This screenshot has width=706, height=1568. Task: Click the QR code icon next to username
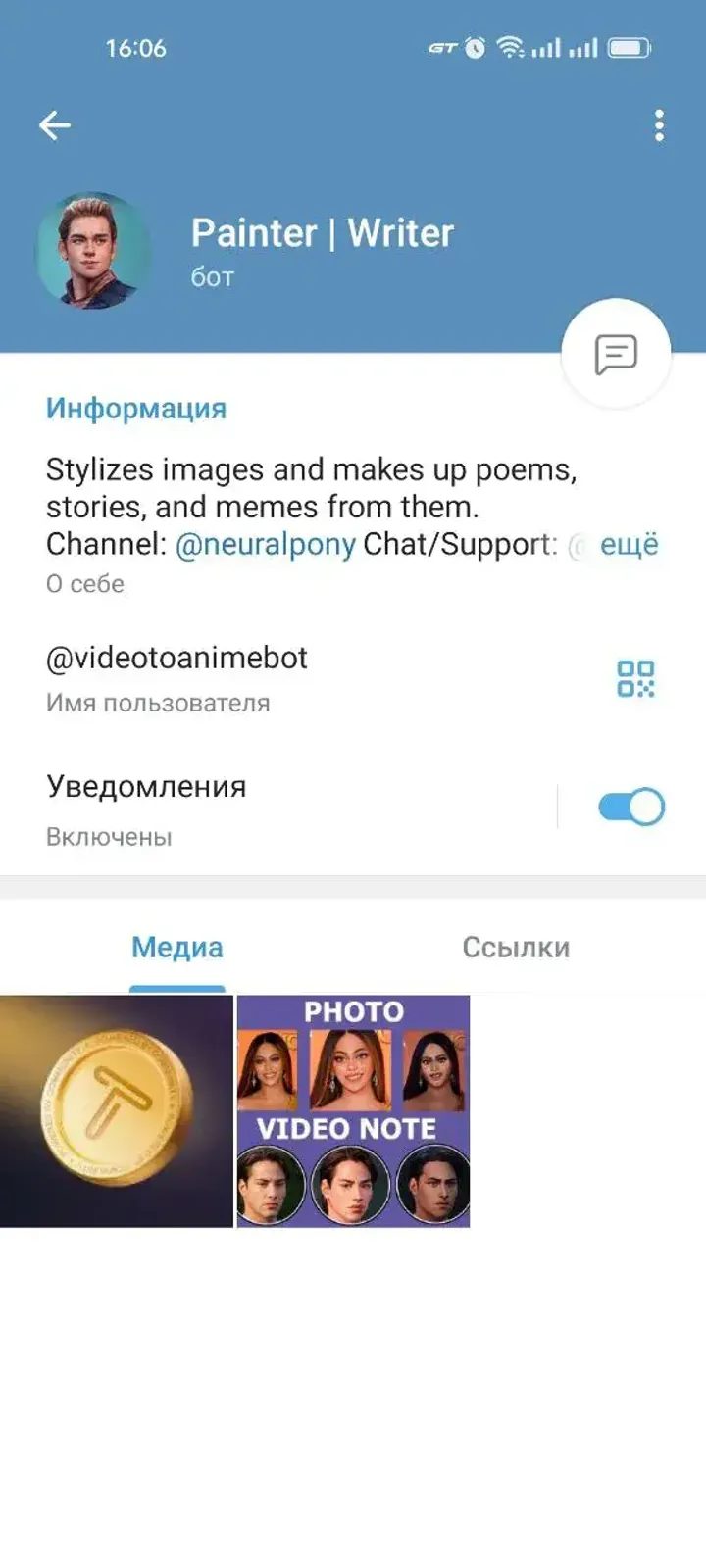pos(638,680)
